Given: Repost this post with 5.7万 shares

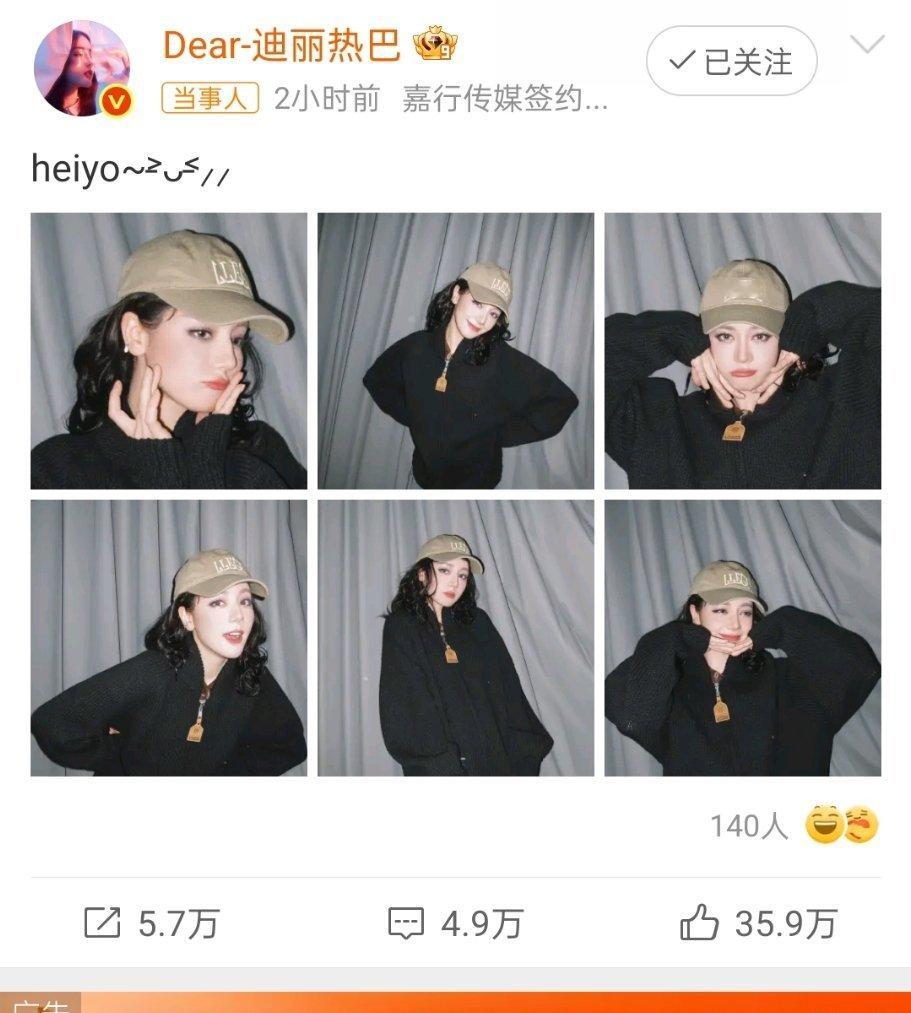Looking at the screenshot, I should coord(152,923).
